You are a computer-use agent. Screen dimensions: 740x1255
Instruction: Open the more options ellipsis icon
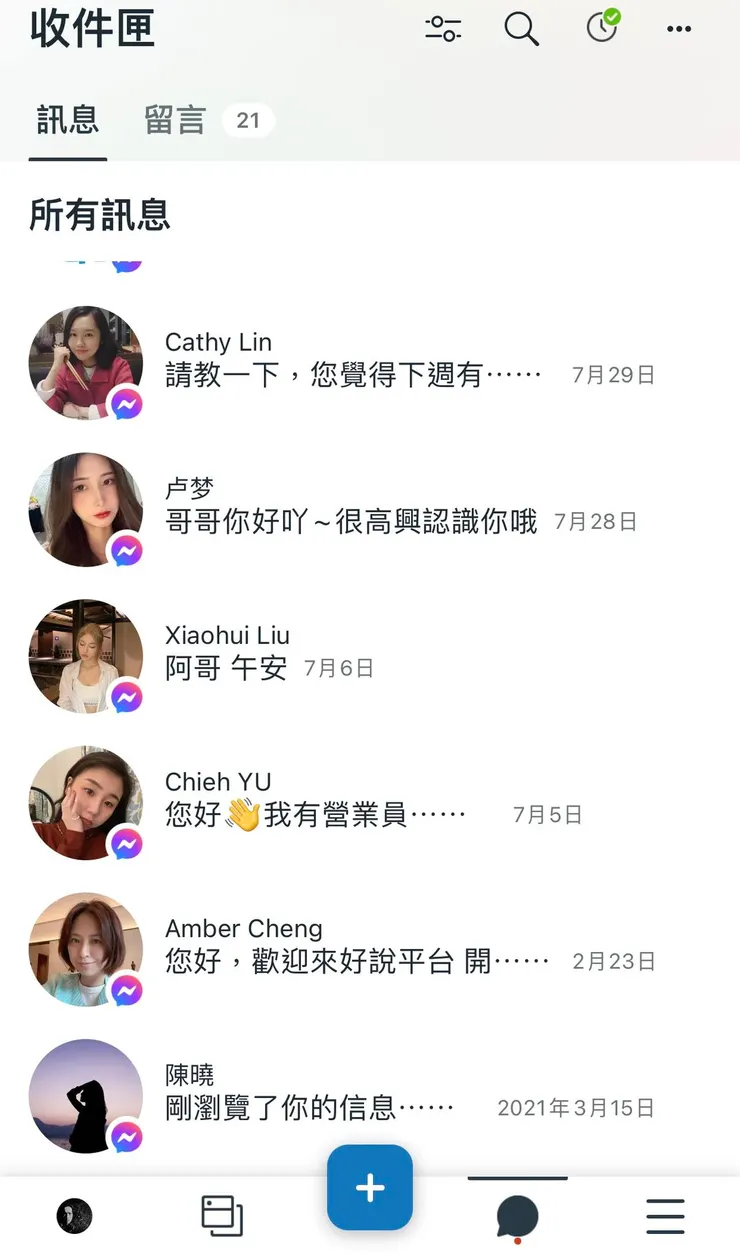point(678,29)
